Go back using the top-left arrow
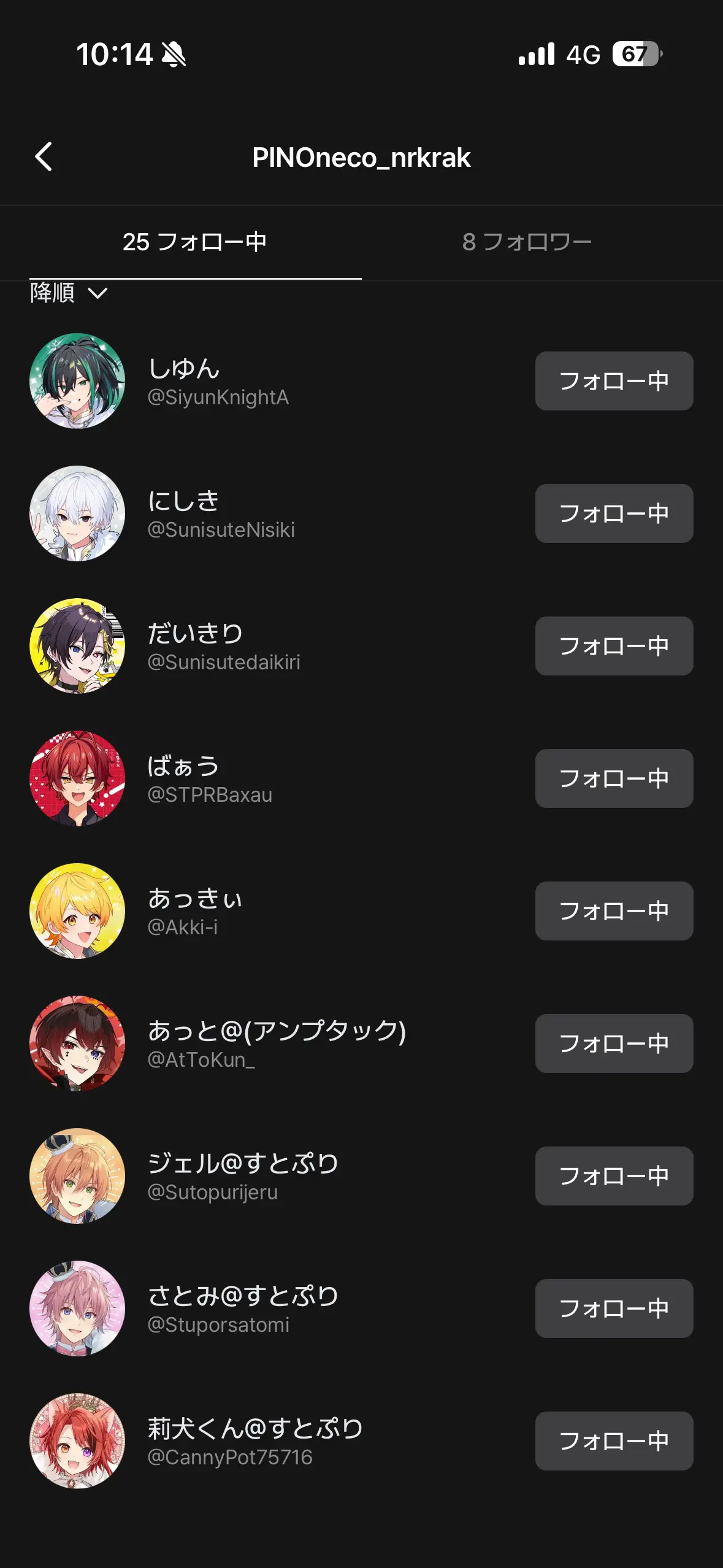 coord(44,157)
